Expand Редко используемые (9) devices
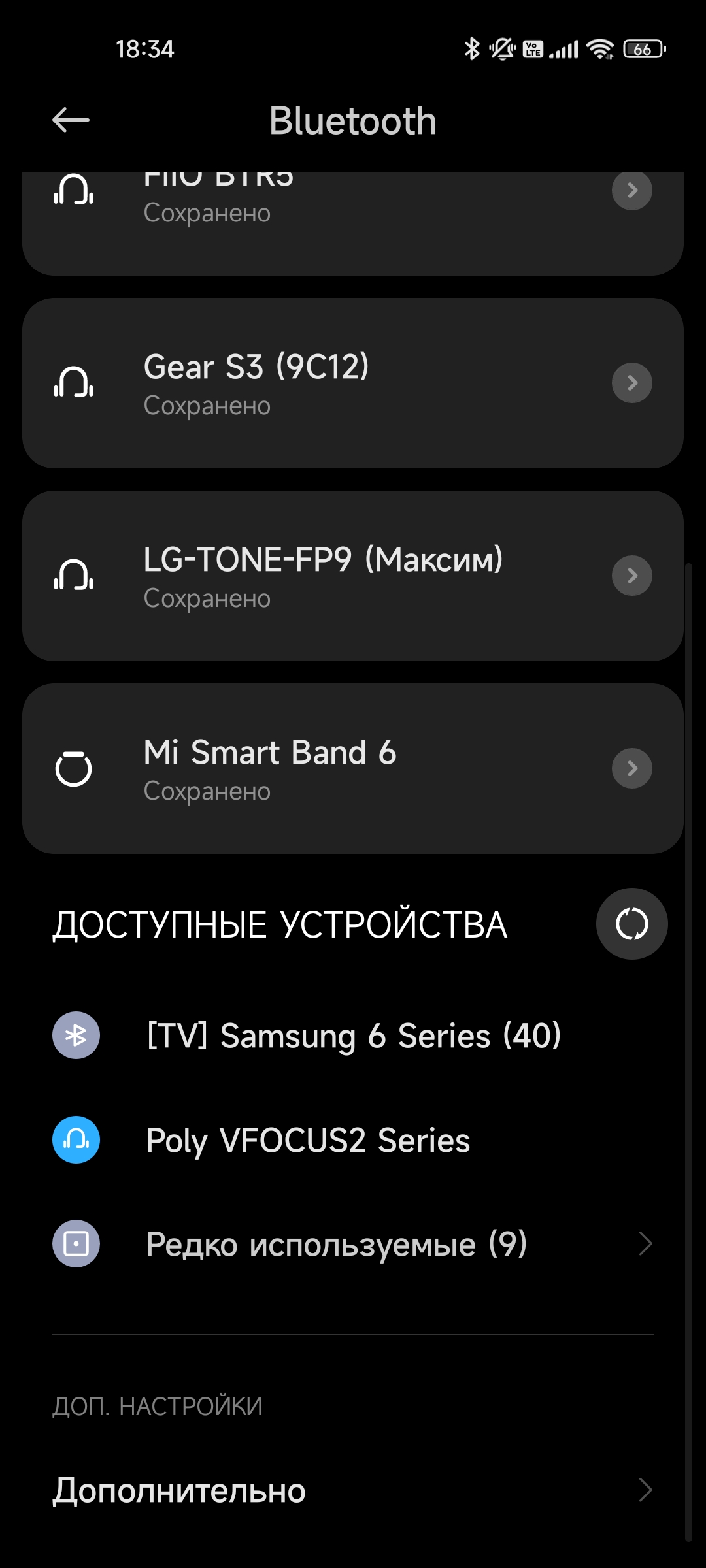The image size is (706, 1568). [x=353, y=1244]
